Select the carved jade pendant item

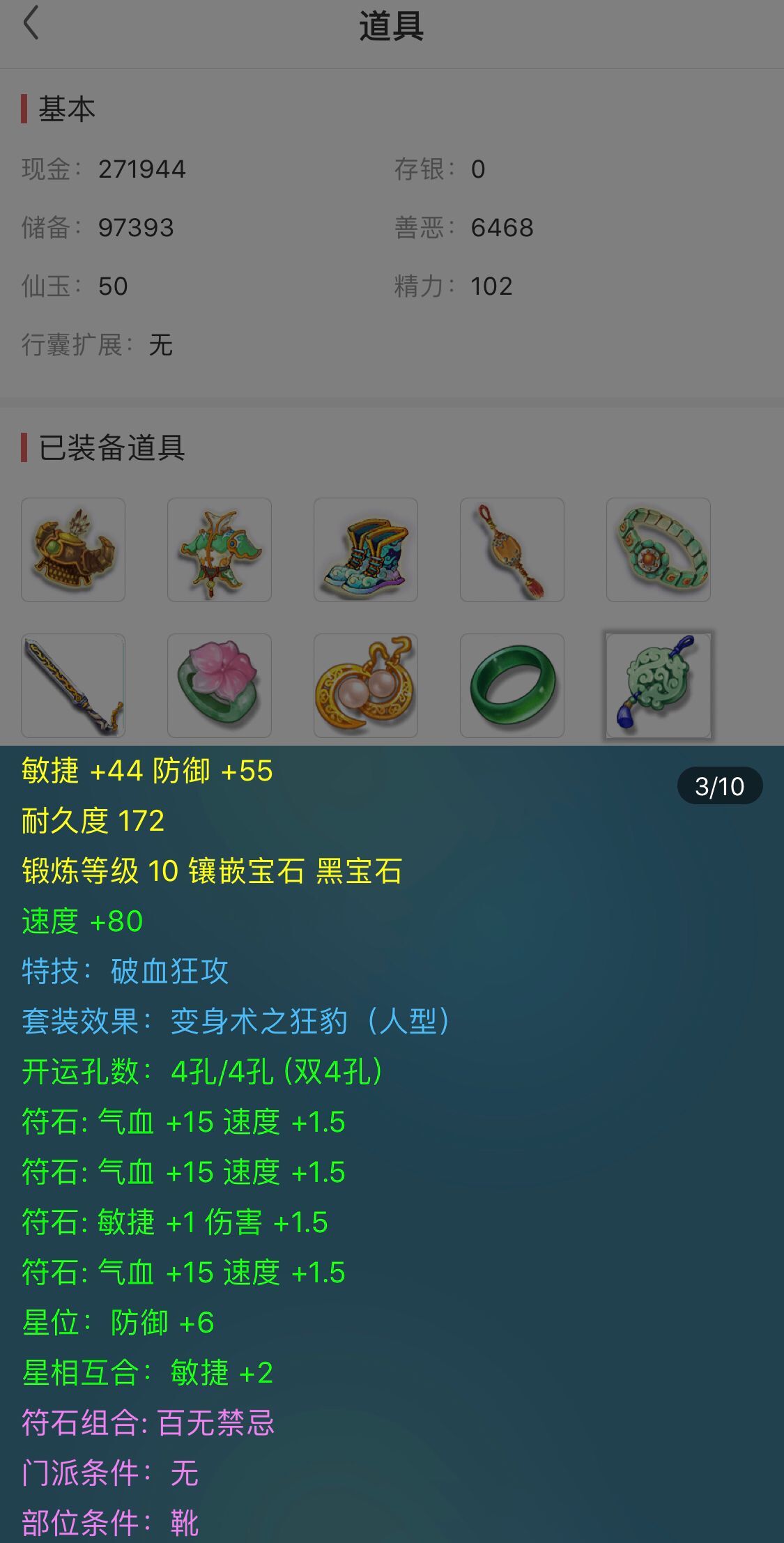pyautogui.click(x=659, y=686)
